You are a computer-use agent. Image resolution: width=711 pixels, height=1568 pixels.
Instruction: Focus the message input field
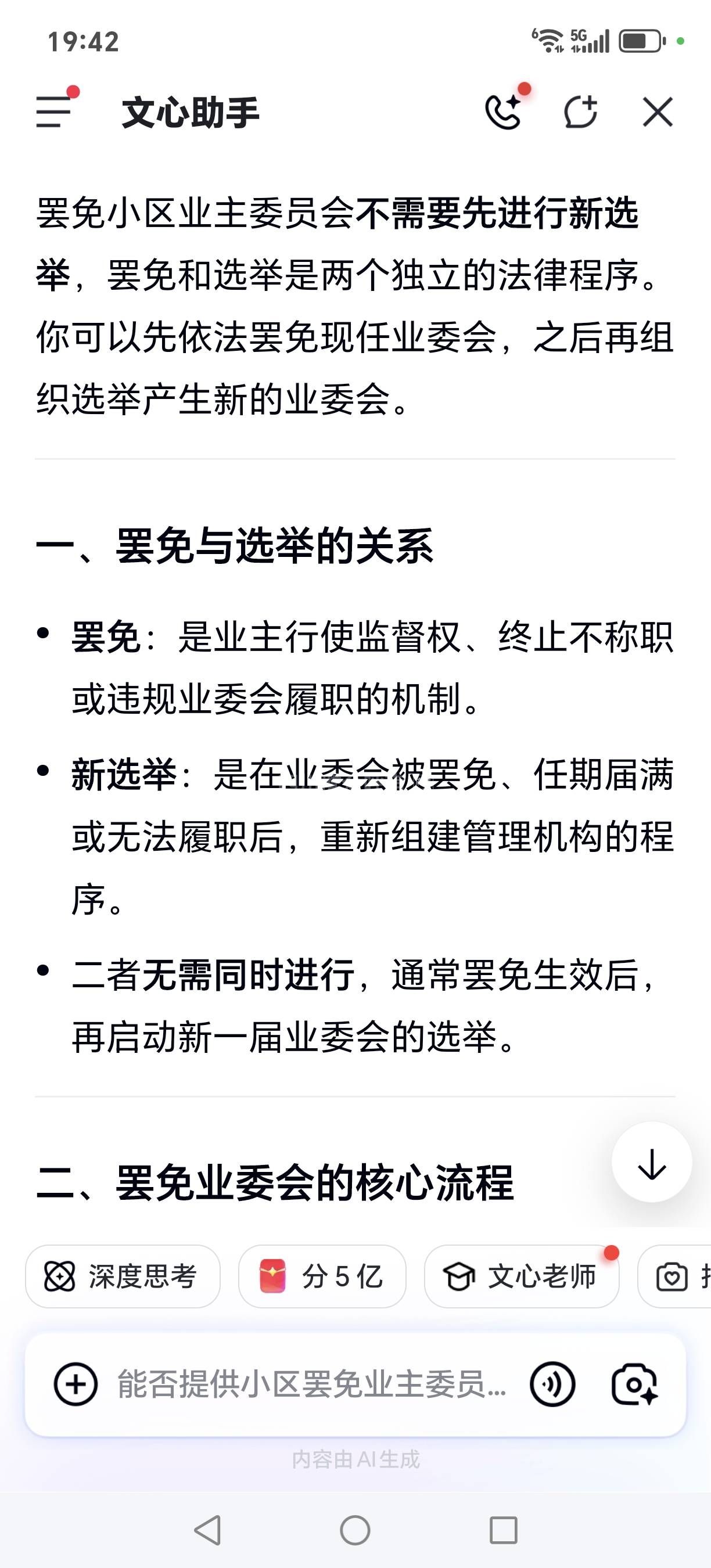(x=310, y=1384)
